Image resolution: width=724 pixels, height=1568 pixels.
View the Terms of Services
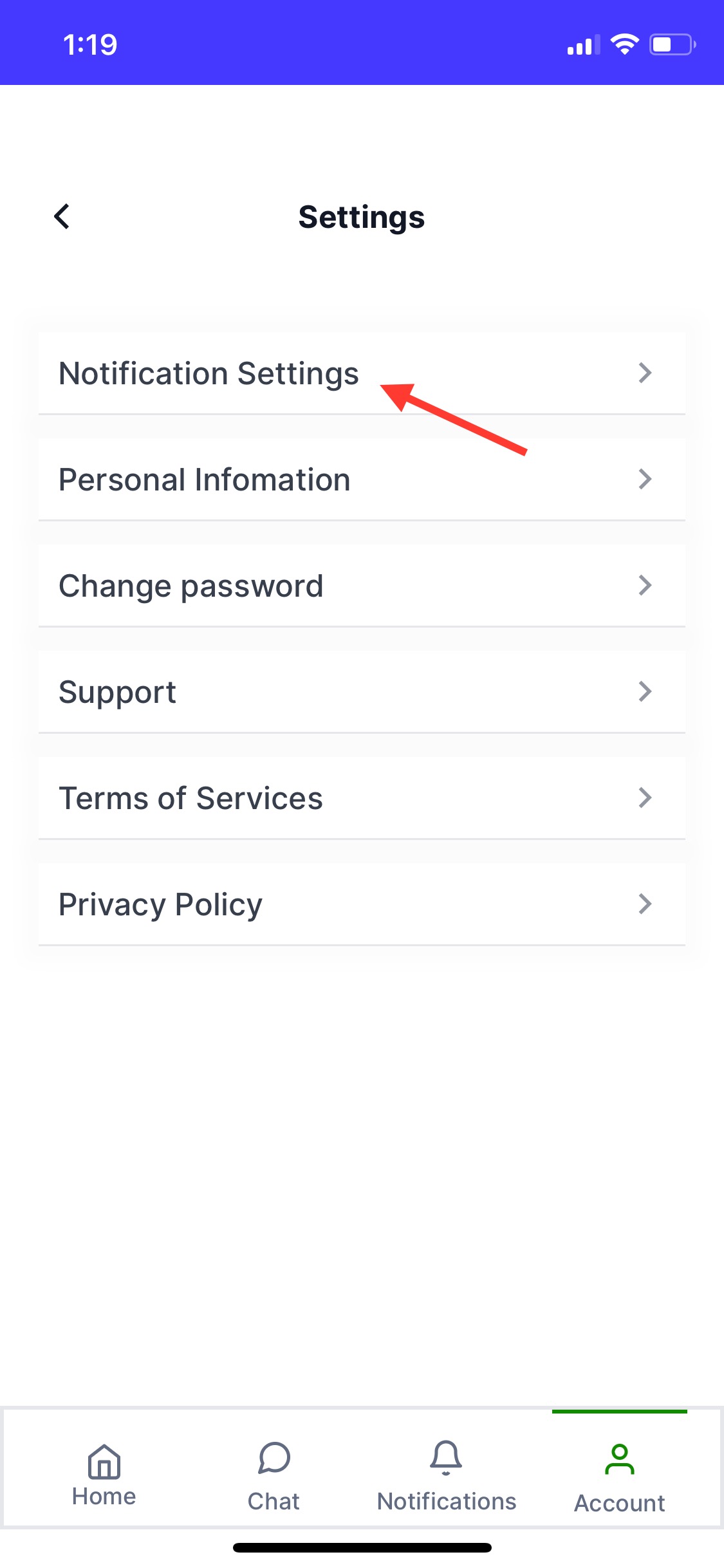[x=360, y=798]
